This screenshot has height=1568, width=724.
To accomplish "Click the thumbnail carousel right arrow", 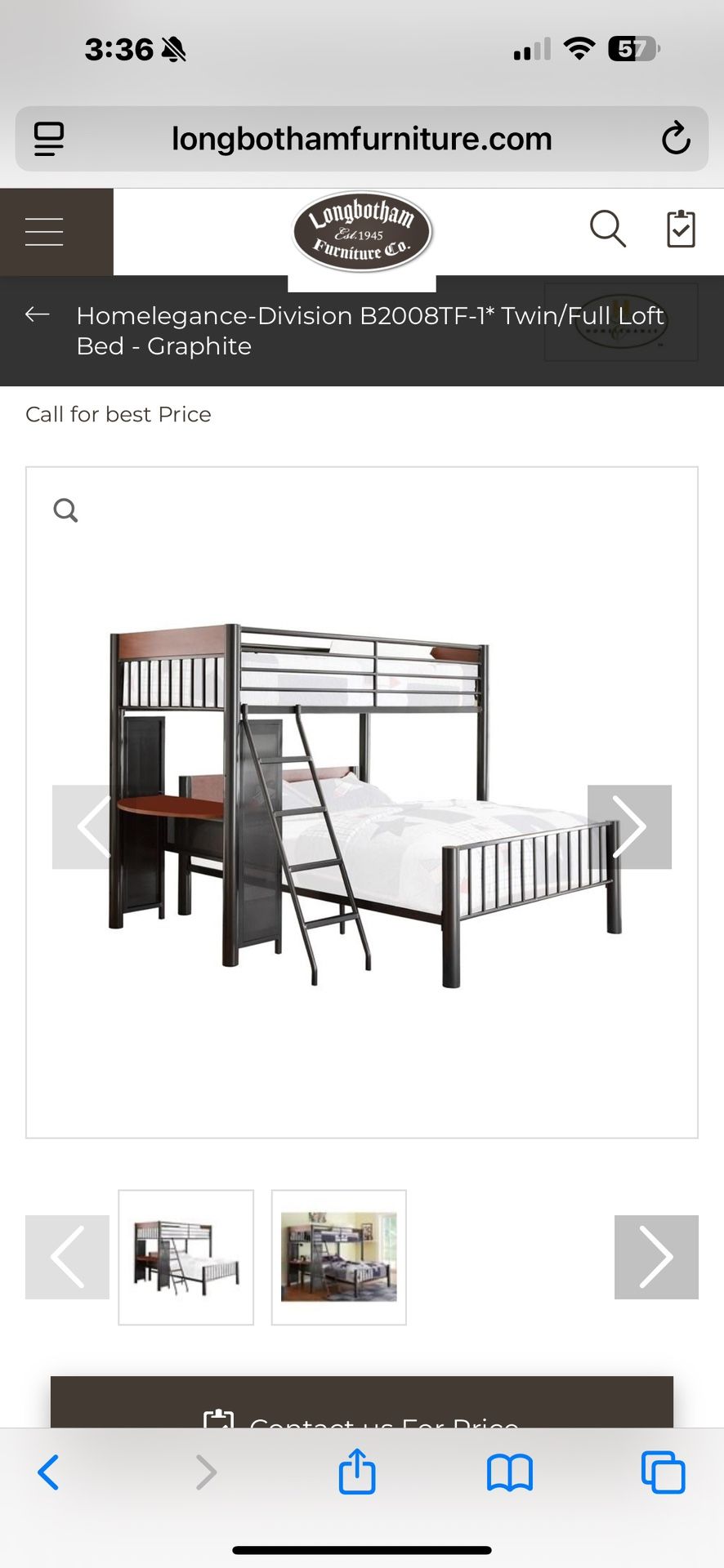I will 656,1257.
